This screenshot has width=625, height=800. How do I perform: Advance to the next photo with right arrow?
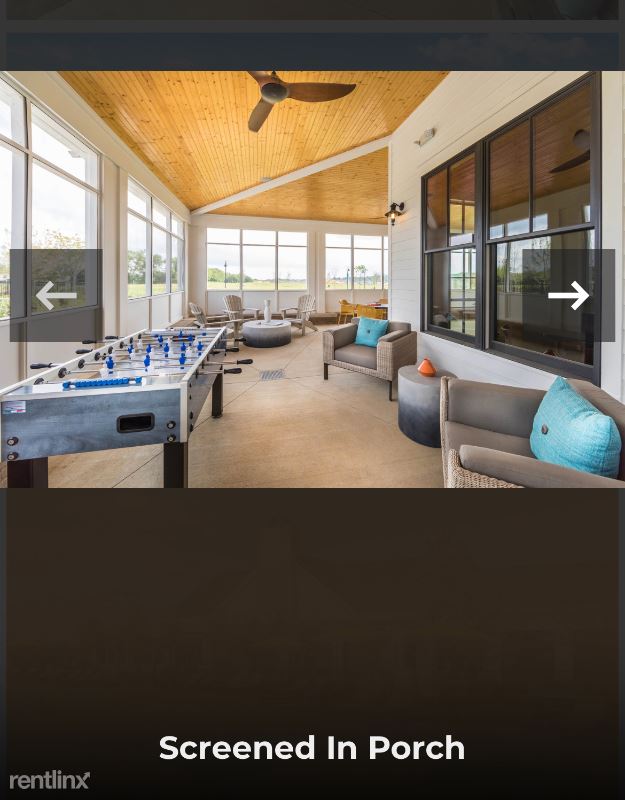tap(568, 295)
